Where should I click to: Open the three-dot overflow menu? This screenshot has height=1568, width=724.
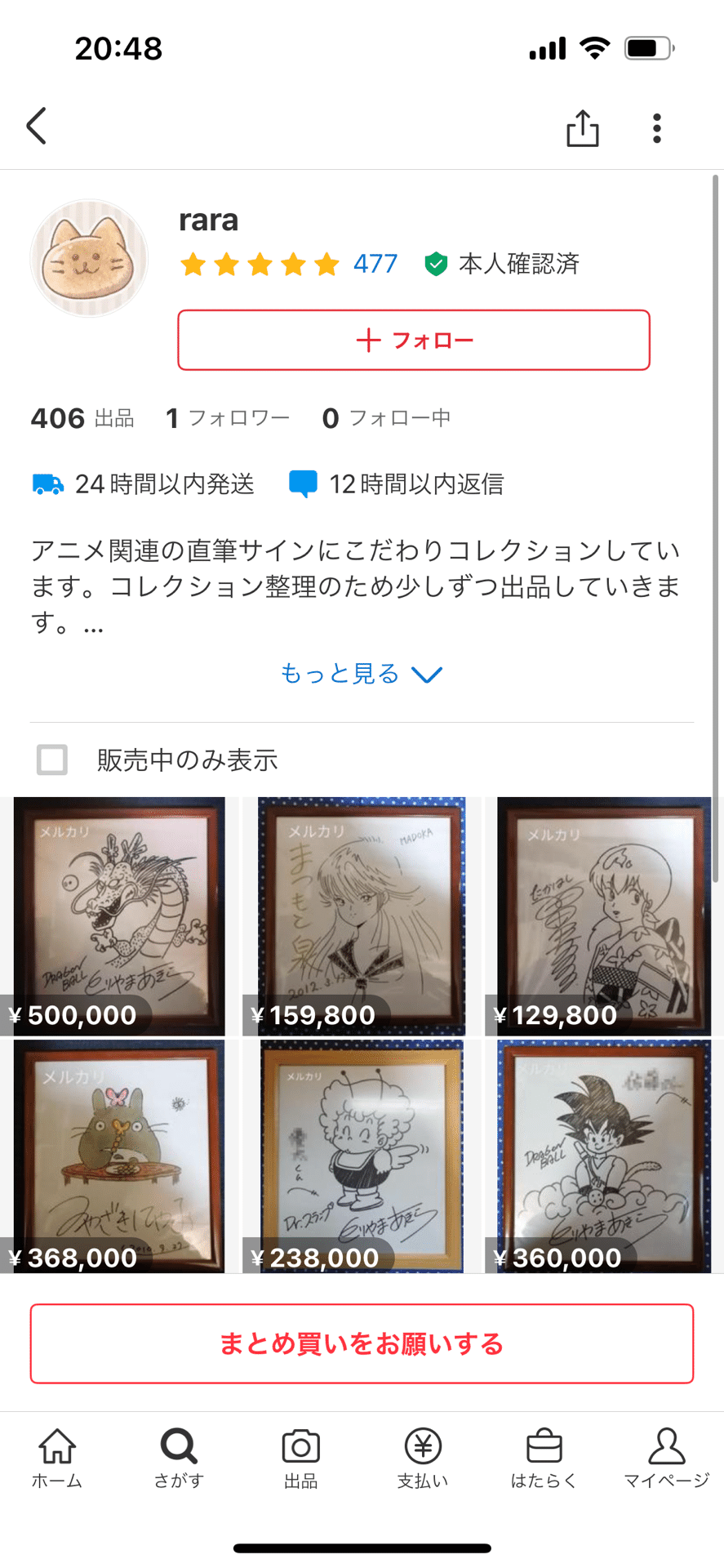click(x=656, y=127)
